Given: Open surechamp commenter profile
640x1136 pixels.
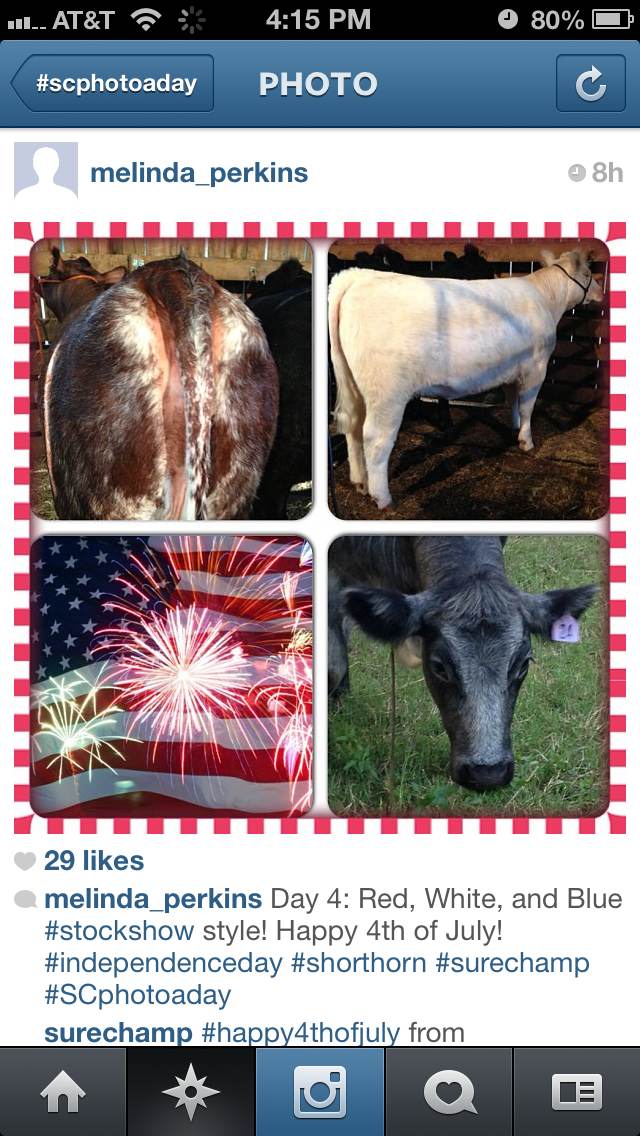Looking at the screenshot, I should tap(118, 1032).
